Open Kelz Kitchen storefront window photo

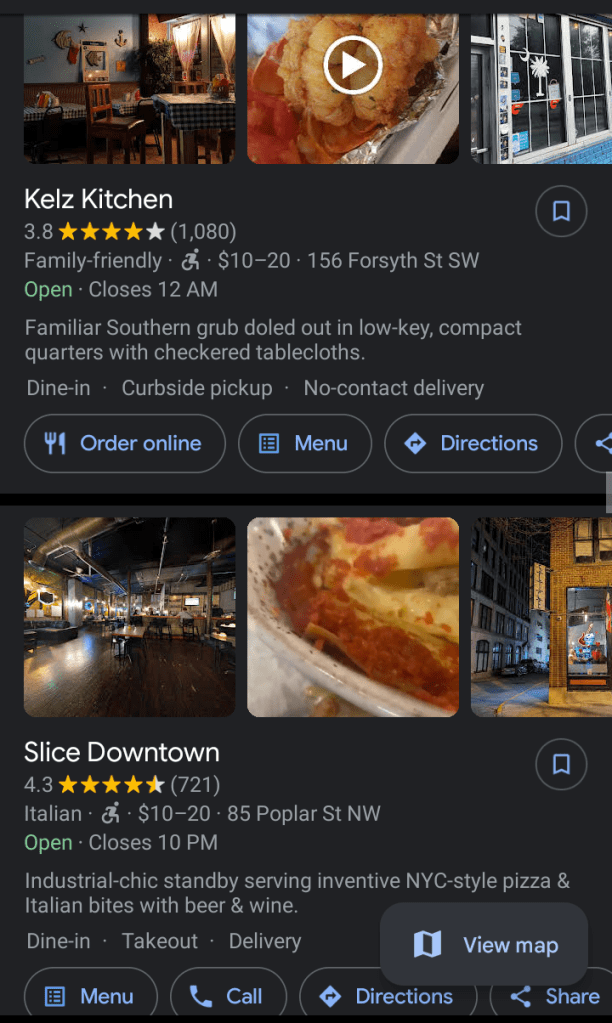coord(541,88)
